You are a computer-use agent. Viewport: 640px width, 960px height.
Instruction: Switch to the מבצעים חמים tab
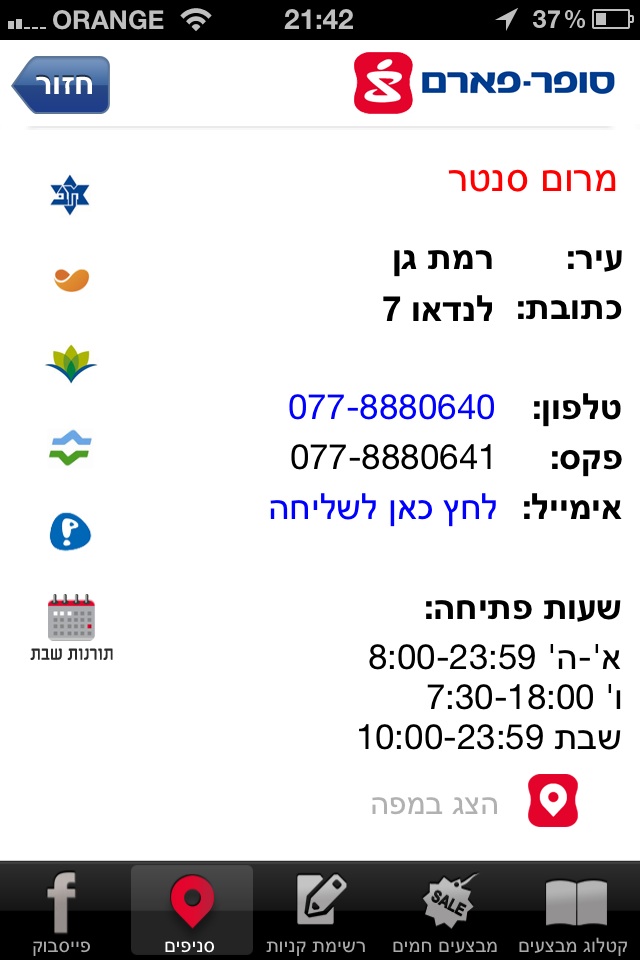point(450,911)
